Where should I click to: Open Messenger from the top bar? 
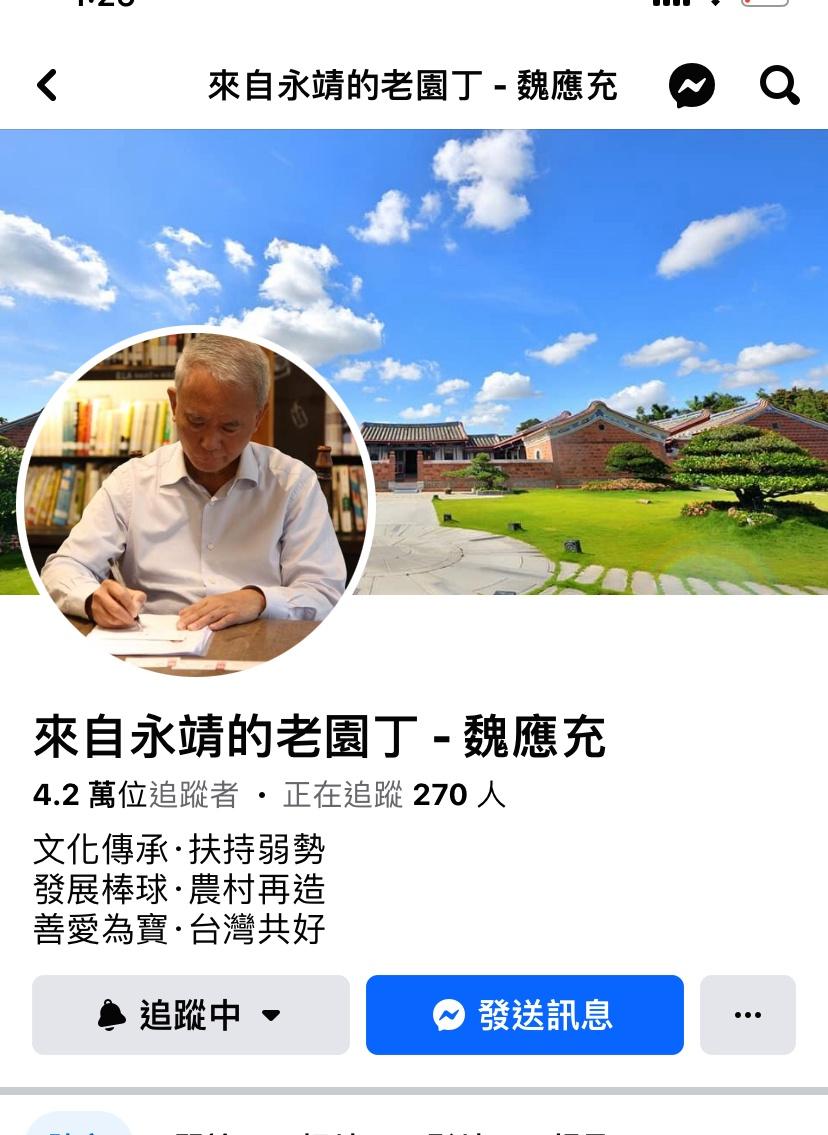[x=692, y=86]
